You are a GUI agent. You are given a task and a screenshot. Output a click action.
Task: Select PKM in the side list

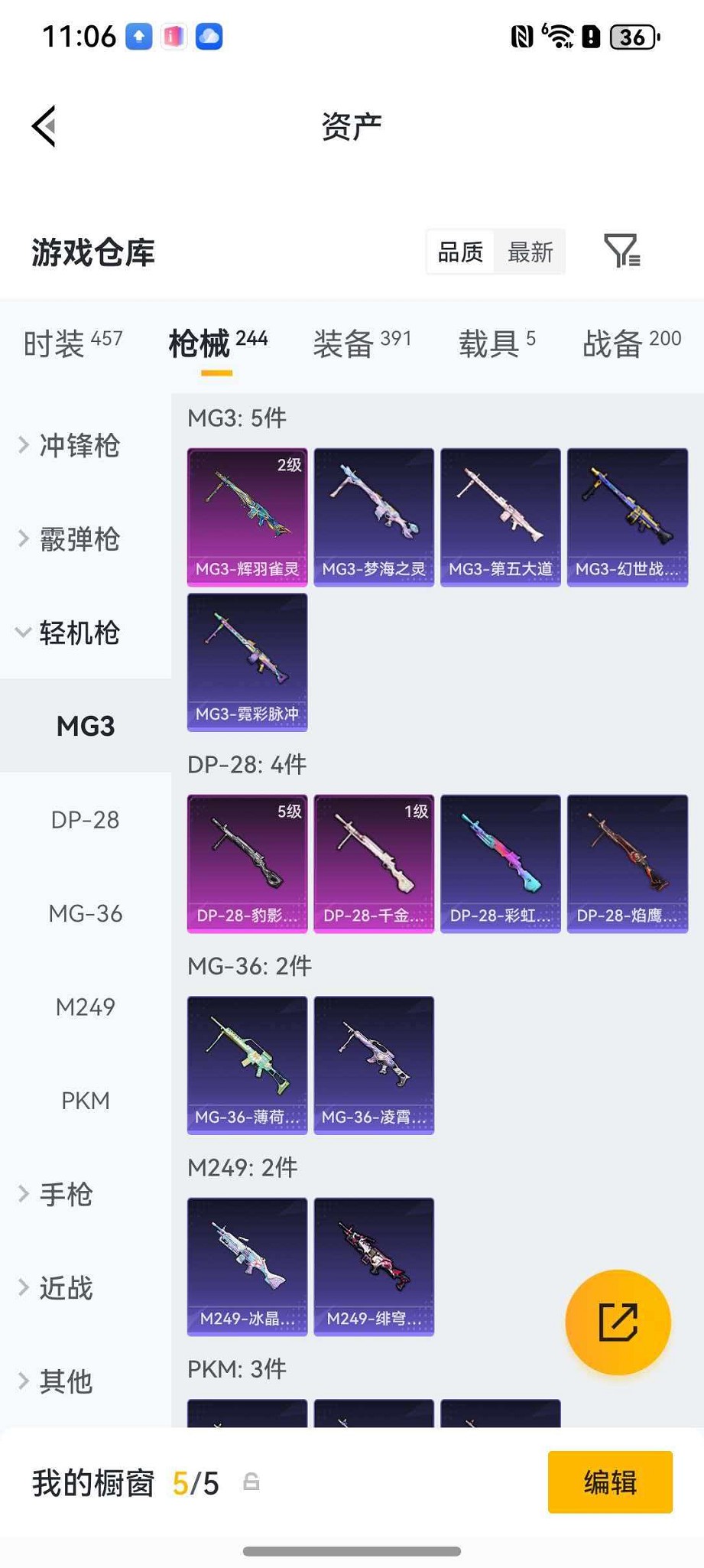[x=85, y=1101]
